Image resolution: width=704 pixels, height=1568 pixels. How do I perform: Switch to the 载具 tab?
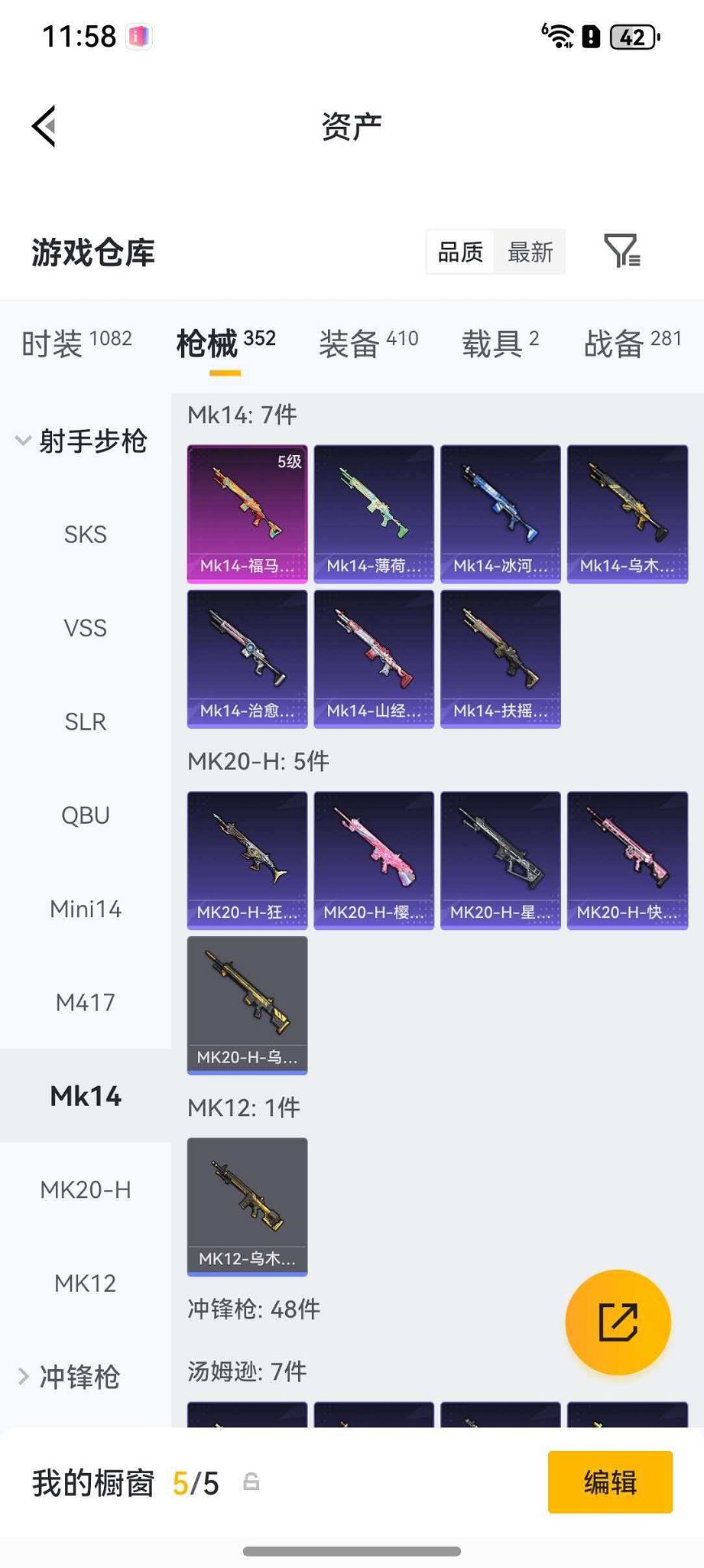coord(500,343)
